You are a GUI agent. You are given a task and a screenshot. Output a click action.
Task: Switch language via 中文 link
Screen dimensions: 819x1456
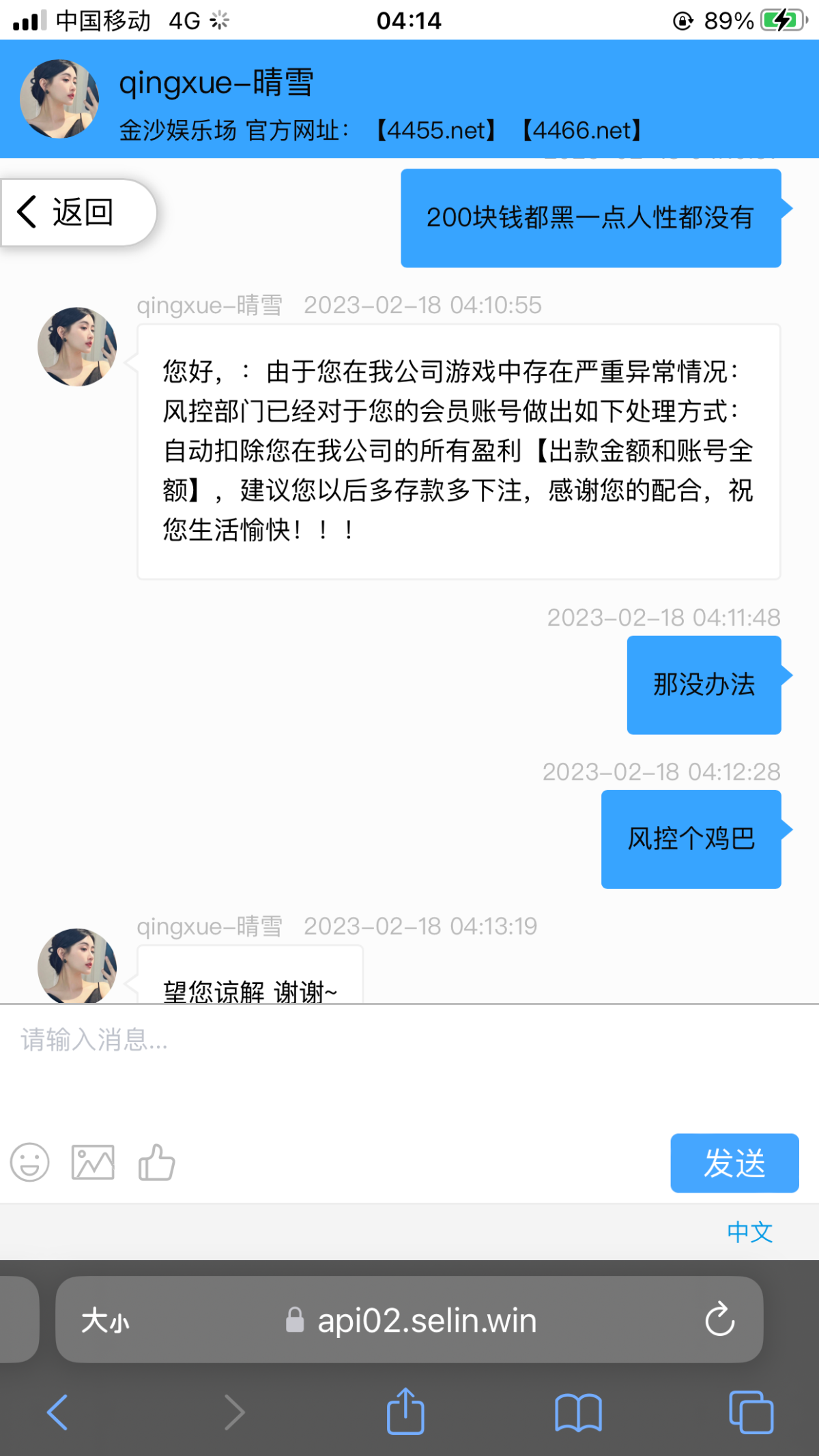coord(749,1232)
